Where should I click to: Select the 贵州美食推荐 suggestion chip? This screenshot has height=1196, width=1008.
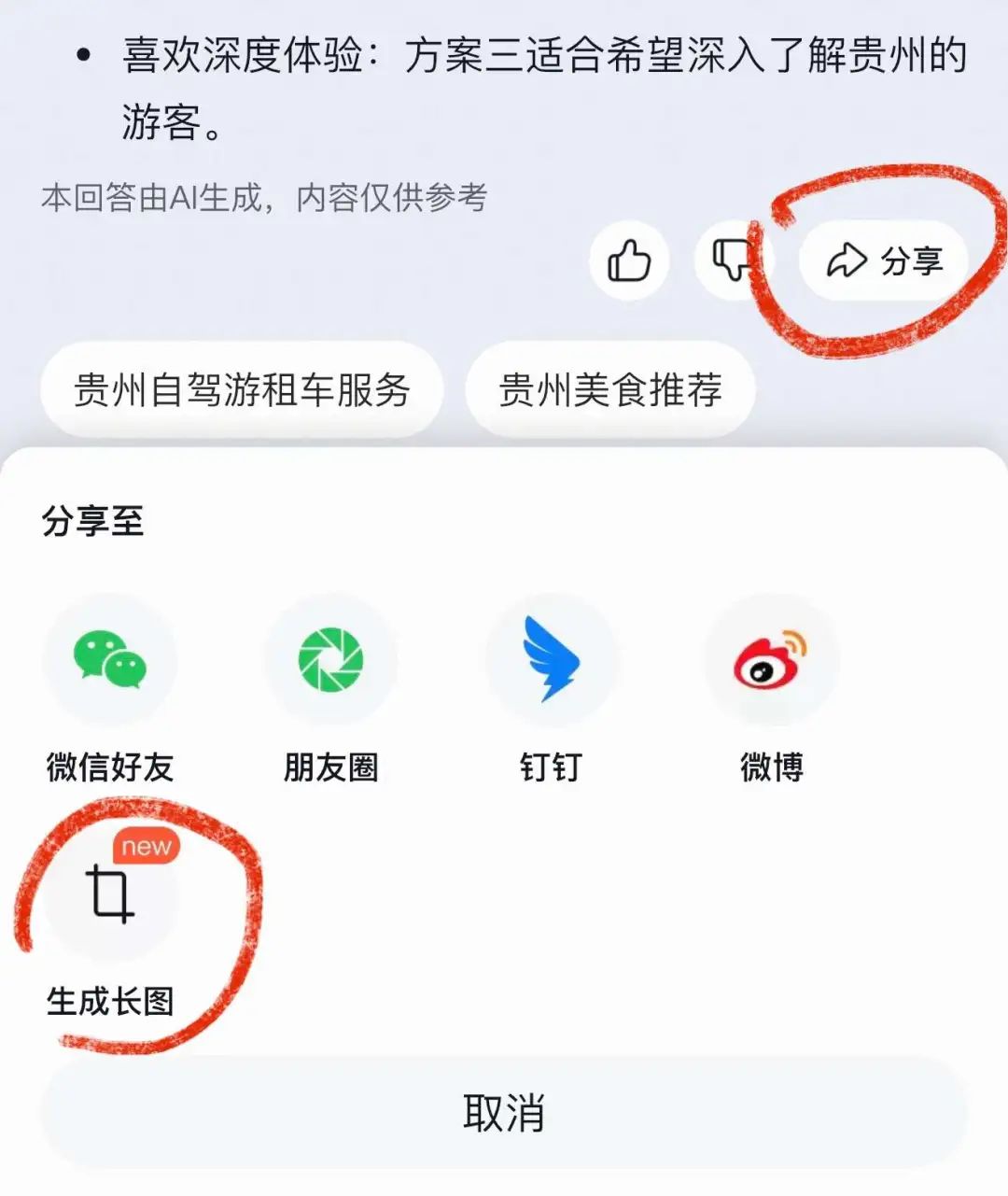click(609, 389)
